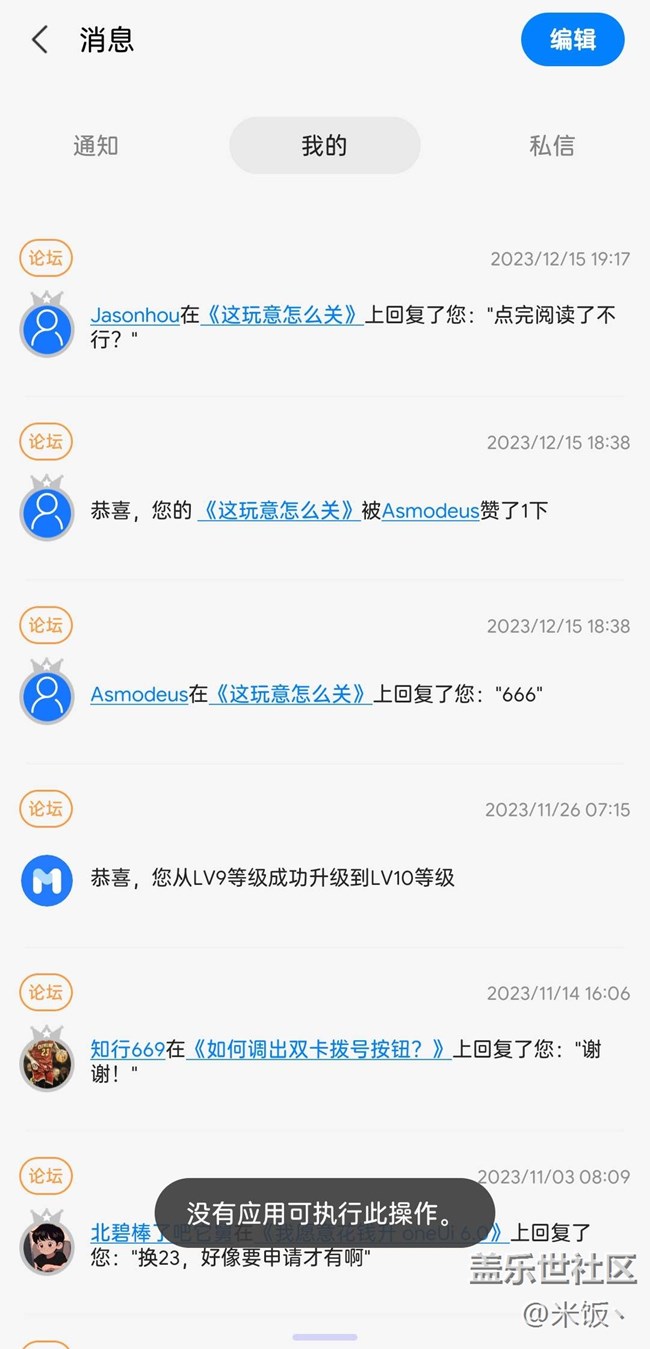Open the 《如何调出双卡拨号按钮？》 post link

click(x=319, y=1049)
